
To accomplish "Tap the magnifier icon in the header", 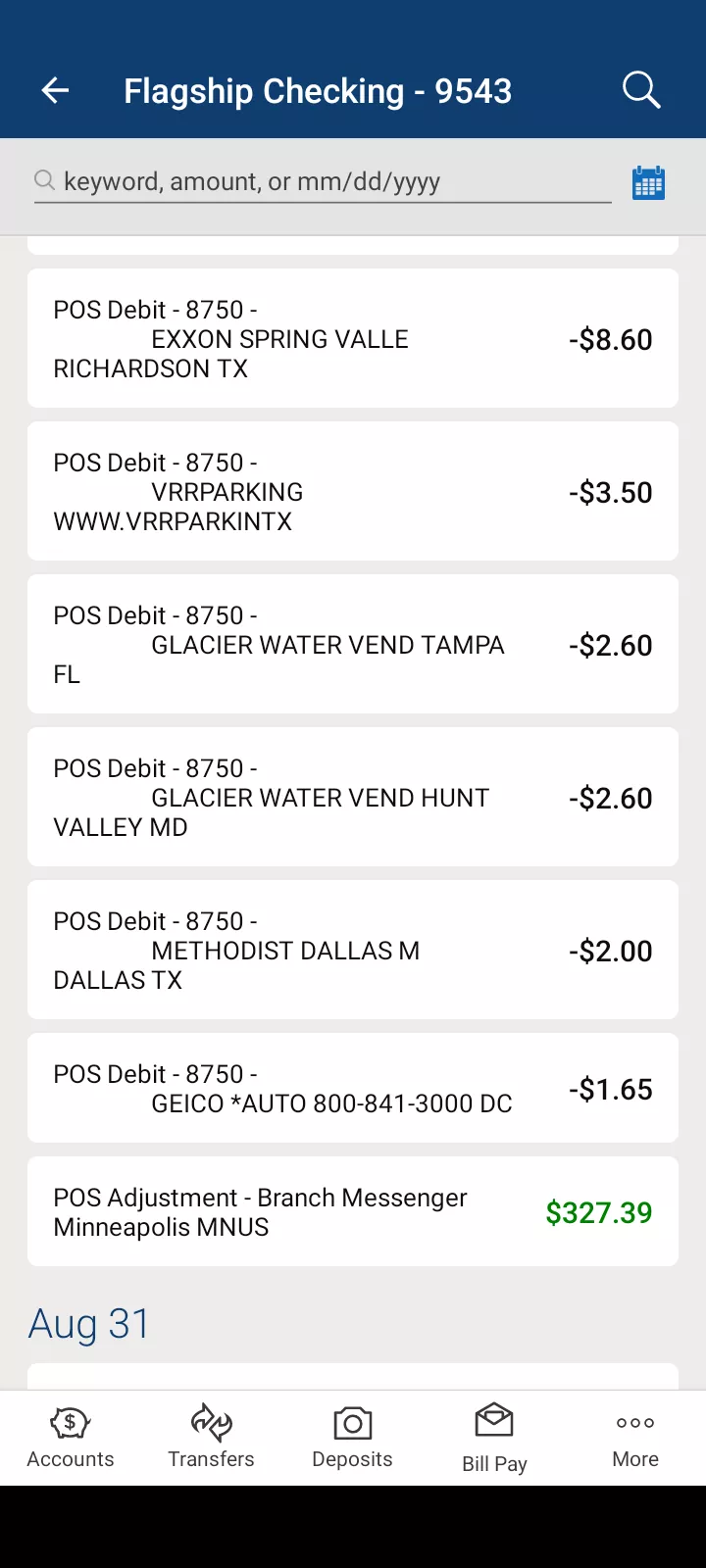I will coord(641,91).
